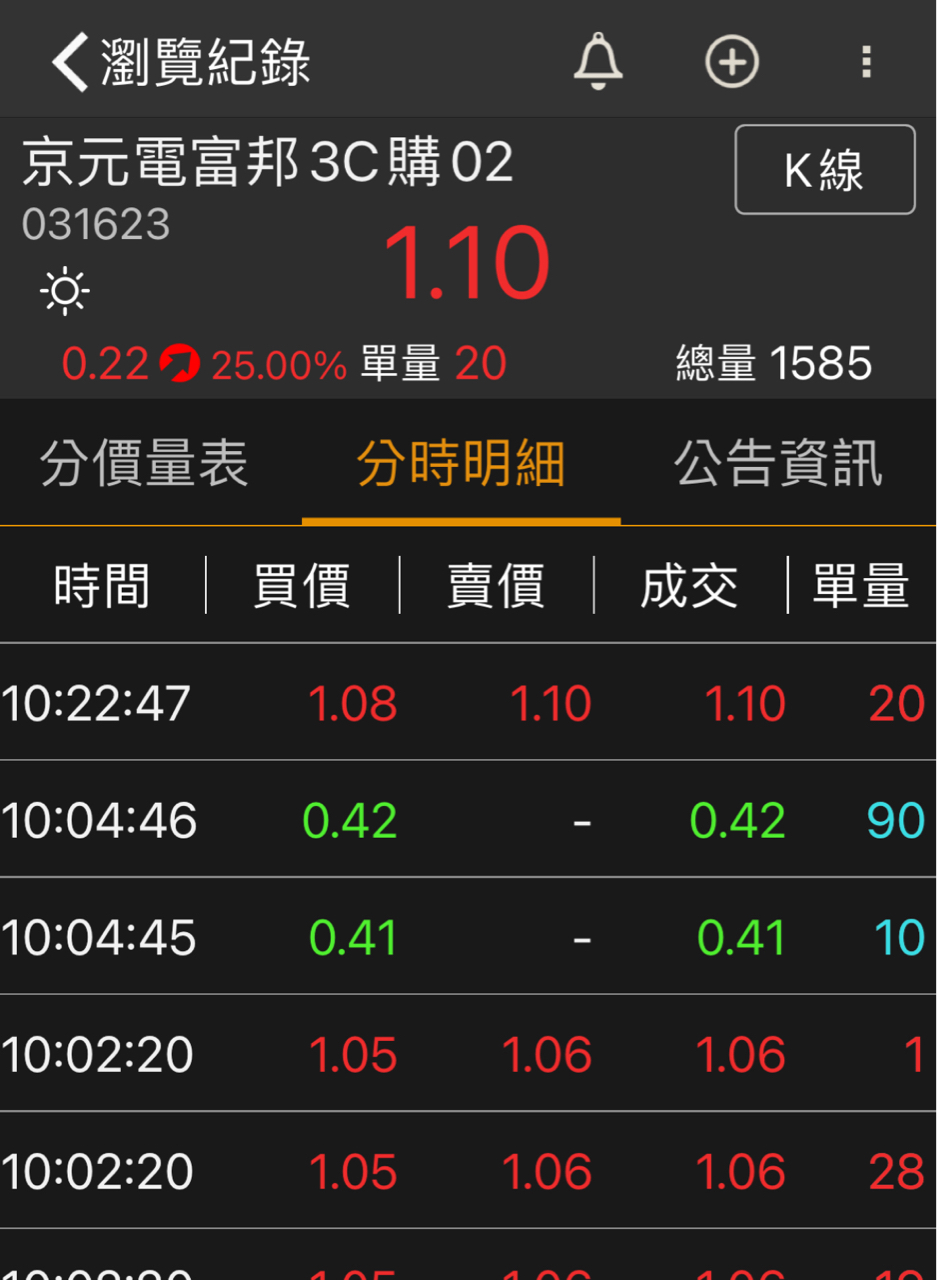The width and height of the screenshot is (937, 1280).
Task: Switch to the 公告資訊 tab
Action: click(x=778, y=464)
